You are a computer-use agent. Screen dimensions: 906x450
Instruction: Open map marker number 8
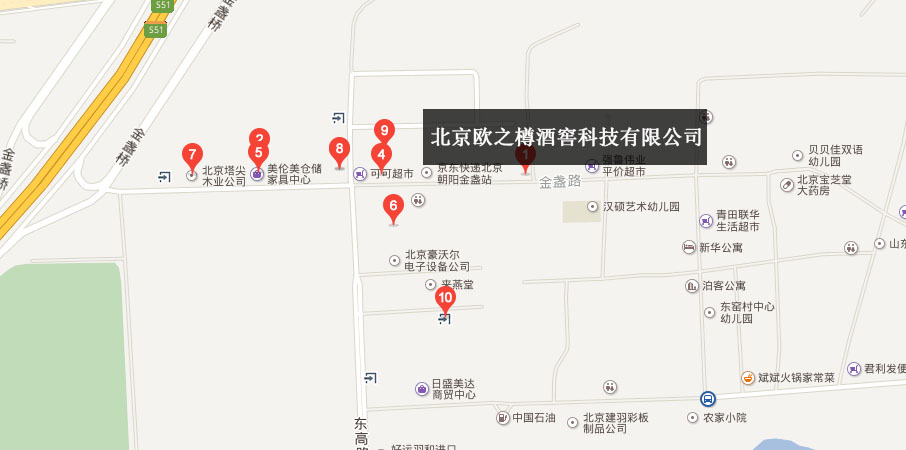339,150
